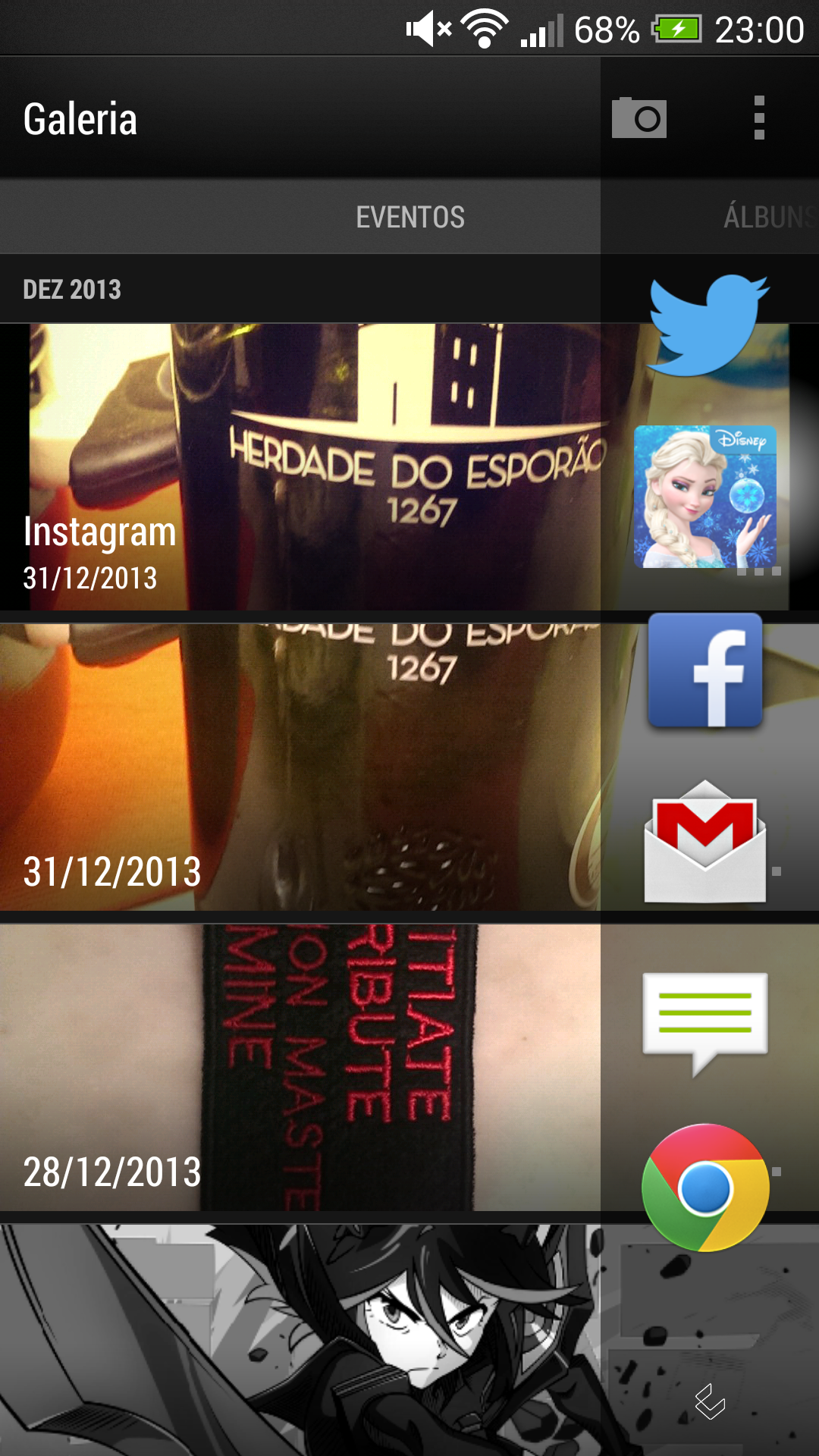The height and width of the screenshot is (1456, 819).
Task: Launch Facebook from the side app bar
Action: tap(705, 670)
